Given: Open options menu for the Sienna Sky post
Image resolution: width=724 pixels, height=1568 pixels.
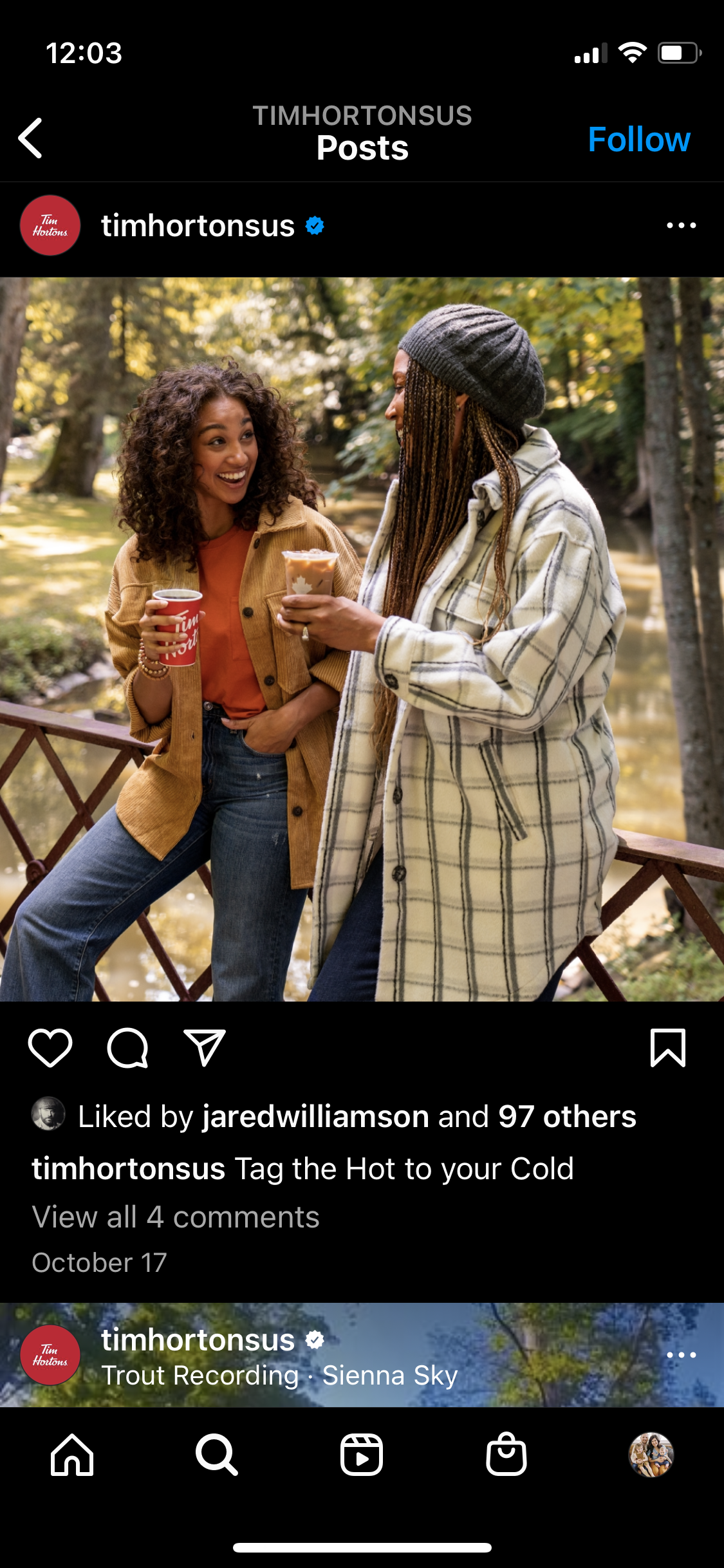Looking at the screenshot, I should 682,1355.
